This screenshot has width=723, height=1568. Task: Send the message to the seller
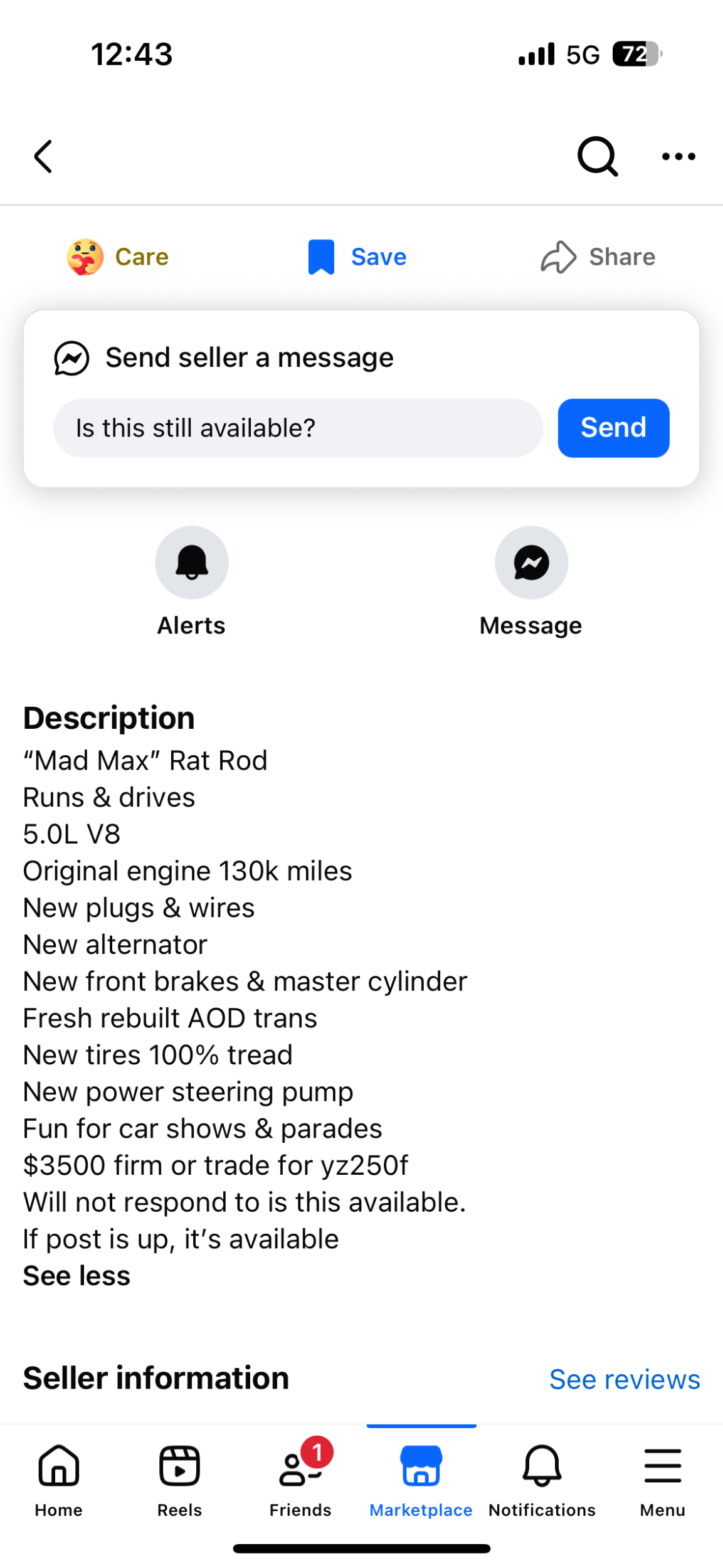pyautogui.click(x=613, y=428)
